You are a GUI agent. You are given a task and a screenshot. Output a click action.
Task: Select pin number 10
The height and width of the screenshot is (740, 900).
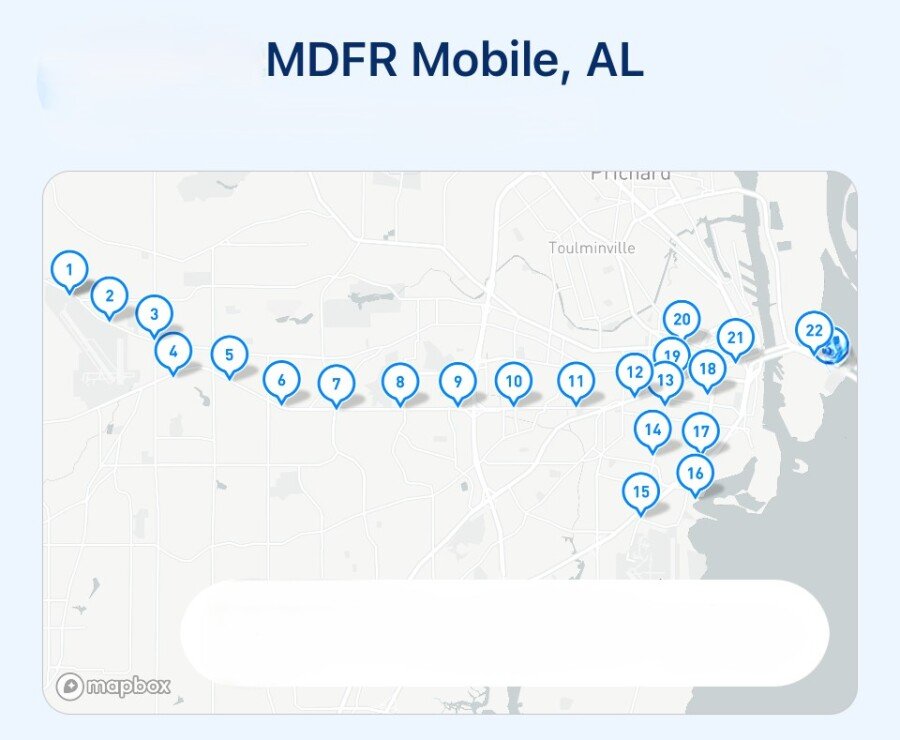coord(513,381)
